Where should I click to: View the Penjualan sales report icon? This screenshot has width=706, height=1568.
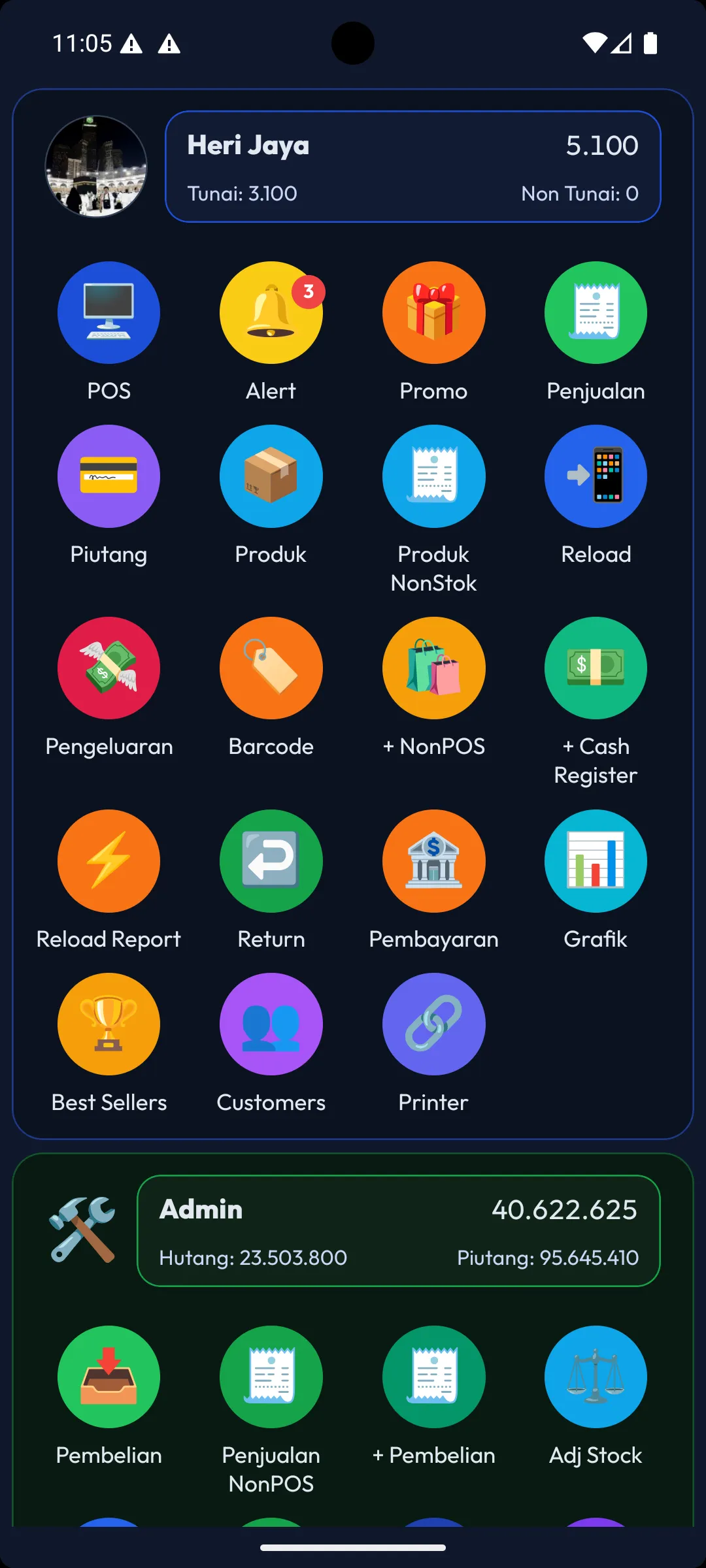click(x=596, y=312)
